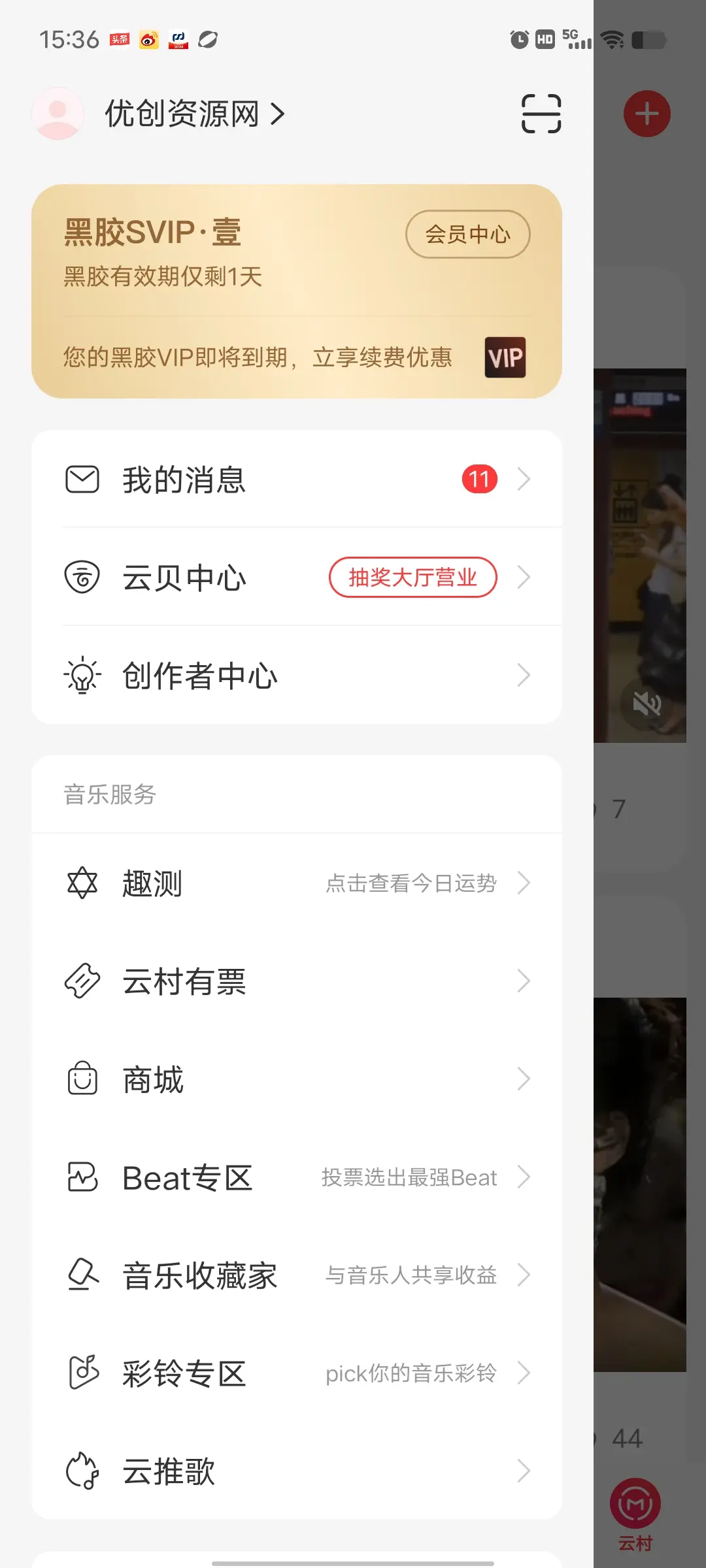The height and width of the screenshot is (1568, 706).
Task: Select the Beat专区 waveform icon
Action: click(x=81, y=1177)
